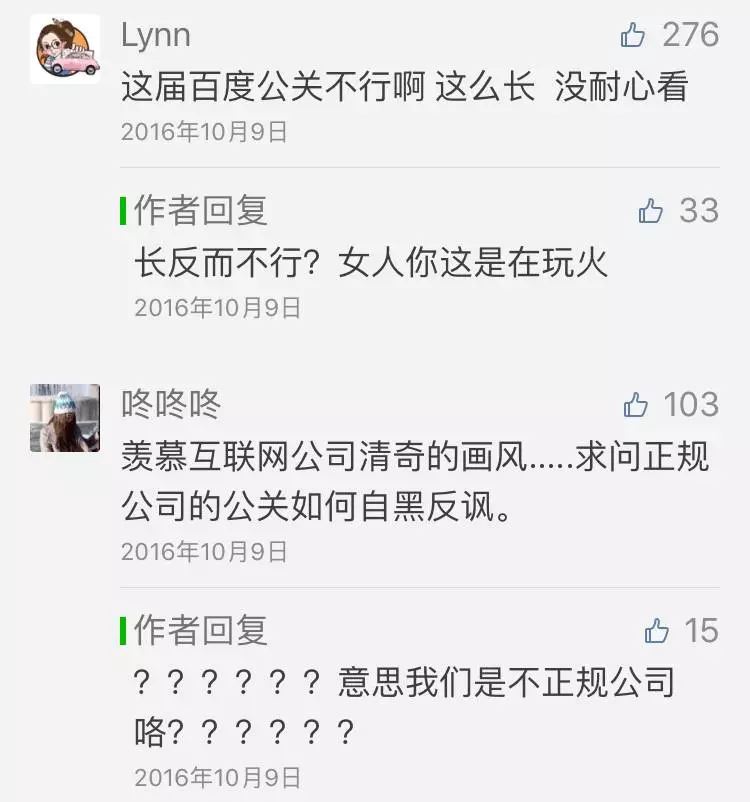Like Lynn's comment with 276 likes
Screen dimensions: 750x802
(x=633, y=36)
